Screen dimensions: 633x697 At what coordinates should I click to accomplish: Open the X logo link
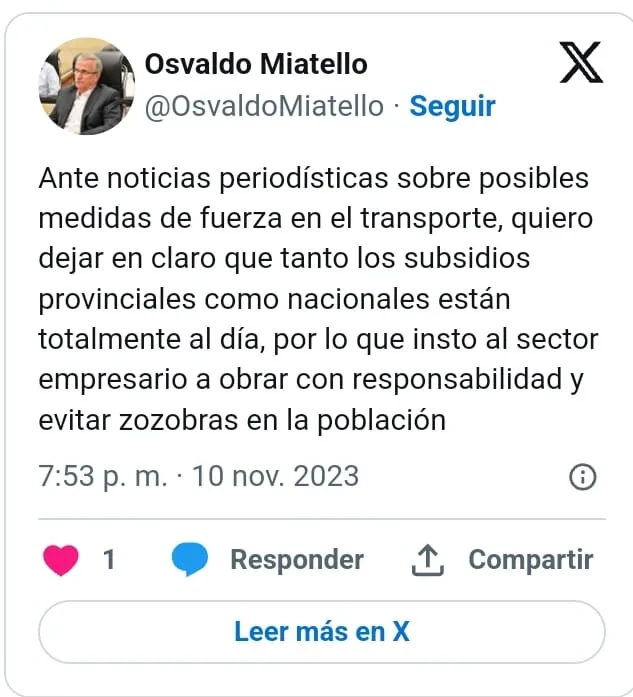pyautogui.click(x=581, y=65)
